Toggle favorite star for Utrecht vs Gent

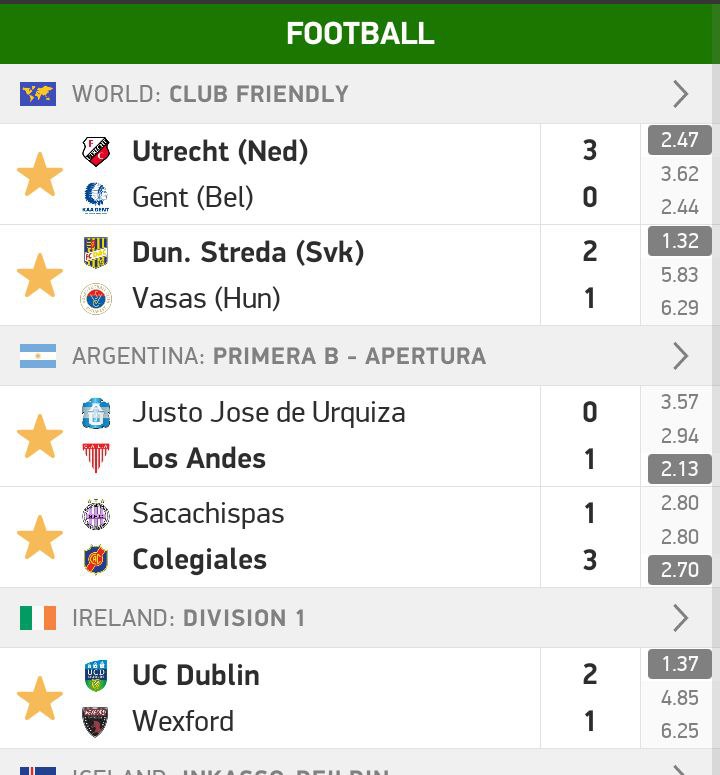coord(40,175)
